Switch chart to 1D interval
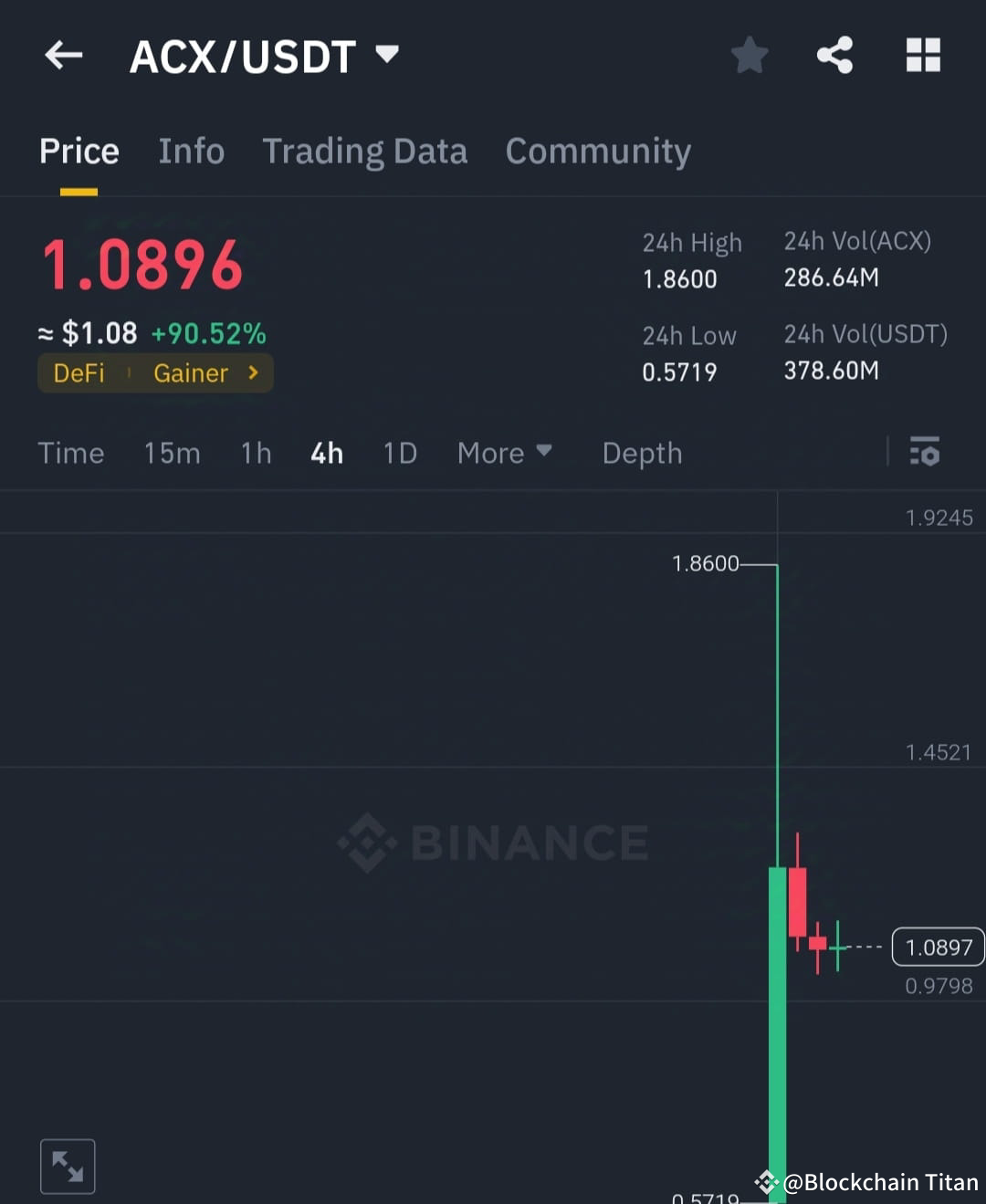The width and height of the screenshot is (986, 1204). [399, 453]
